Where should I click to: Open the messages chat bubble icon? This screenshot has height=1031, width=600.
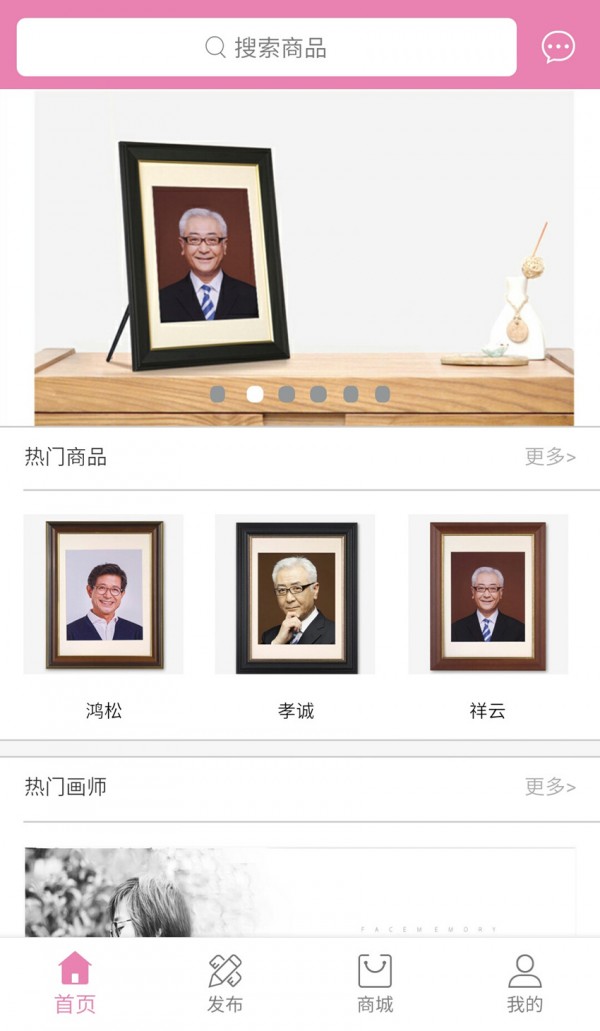coord(558,47)
